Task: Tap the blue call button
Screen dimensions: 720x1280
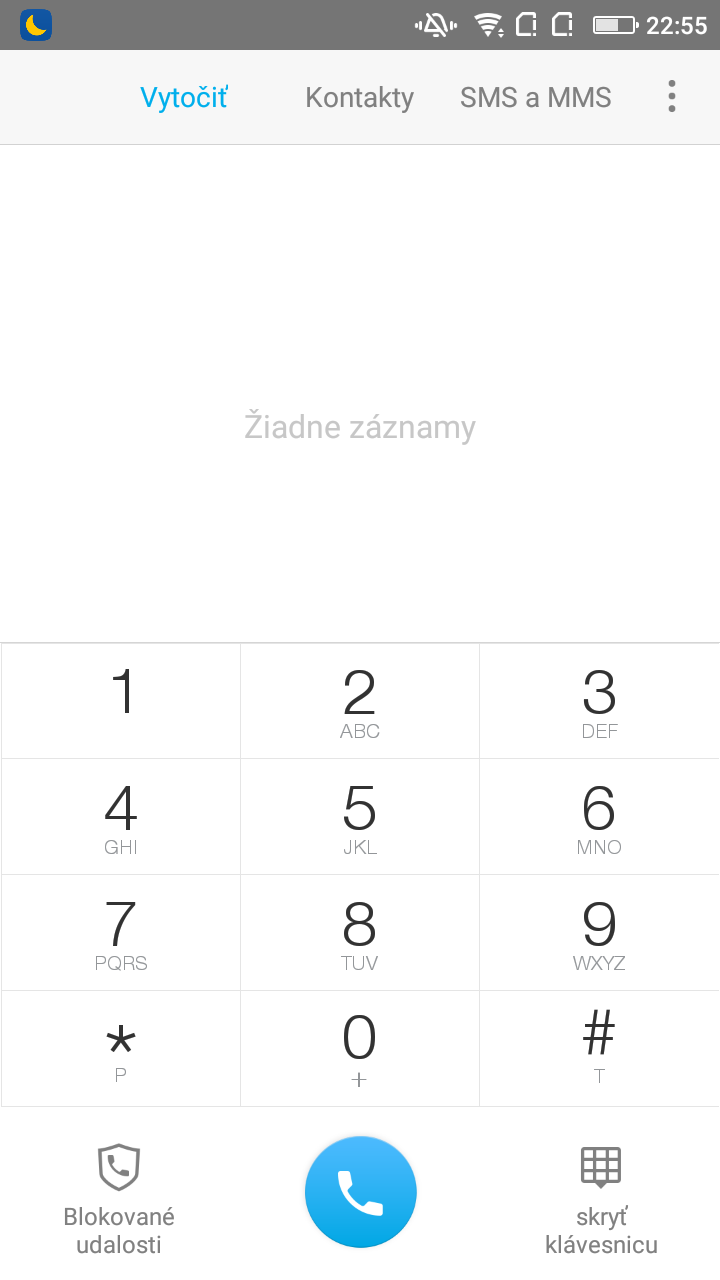Action: coord(360,1192)
